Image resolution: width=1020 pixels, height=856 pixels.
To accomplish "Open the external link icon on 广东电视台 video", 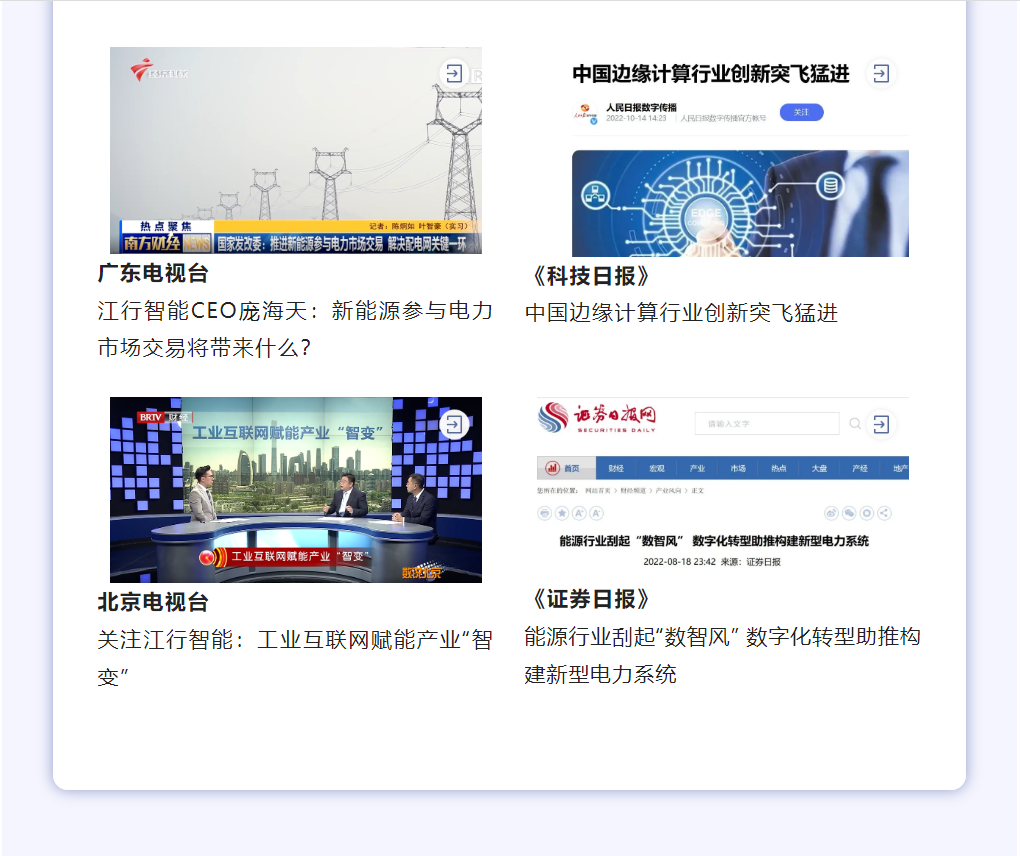I will 454,73.
